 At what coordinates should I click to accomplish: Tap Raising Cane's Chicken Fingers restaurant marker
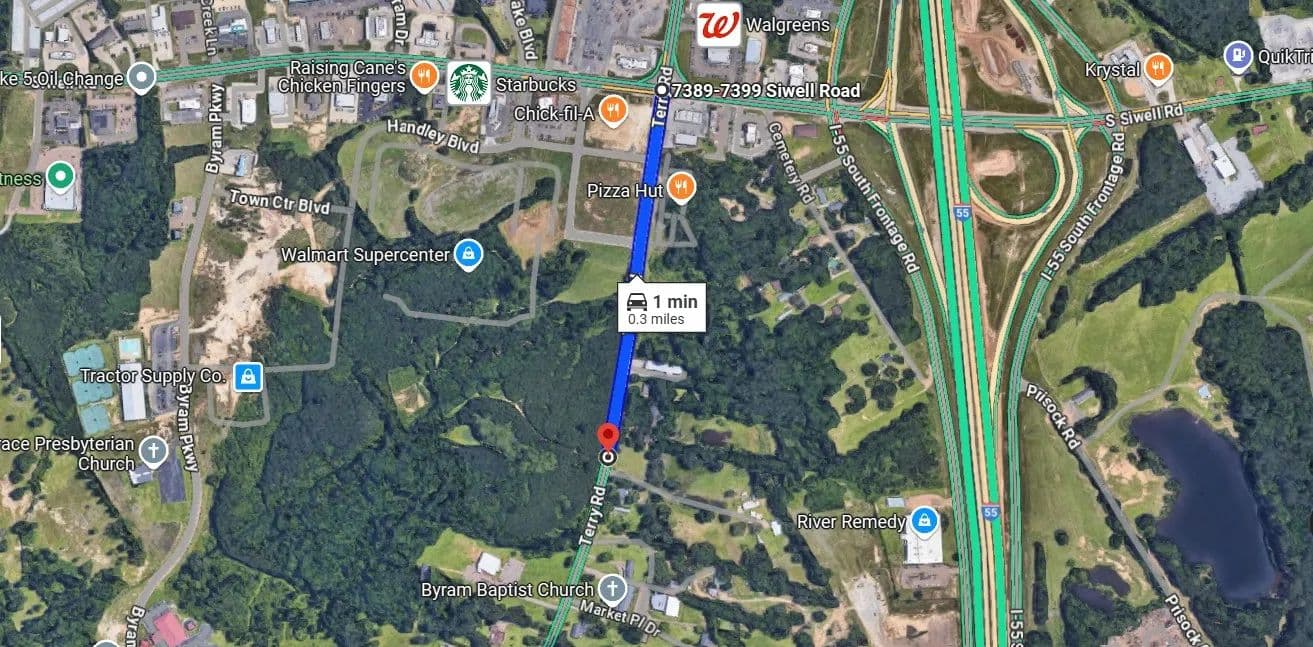[x=425, y=74]
